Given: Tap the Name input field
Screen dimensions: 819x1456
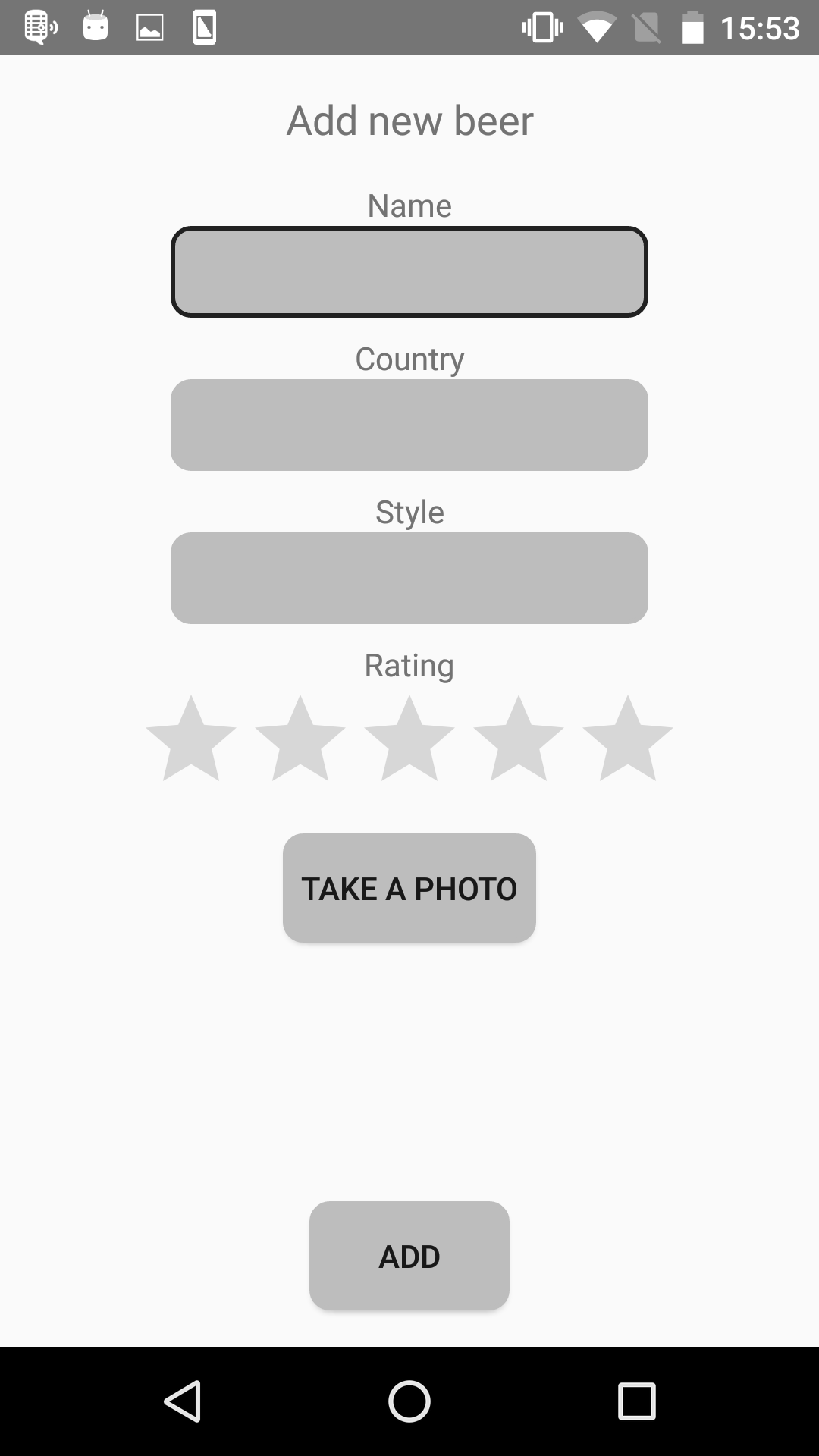Looking at the screenshot, I should point(409,271).
